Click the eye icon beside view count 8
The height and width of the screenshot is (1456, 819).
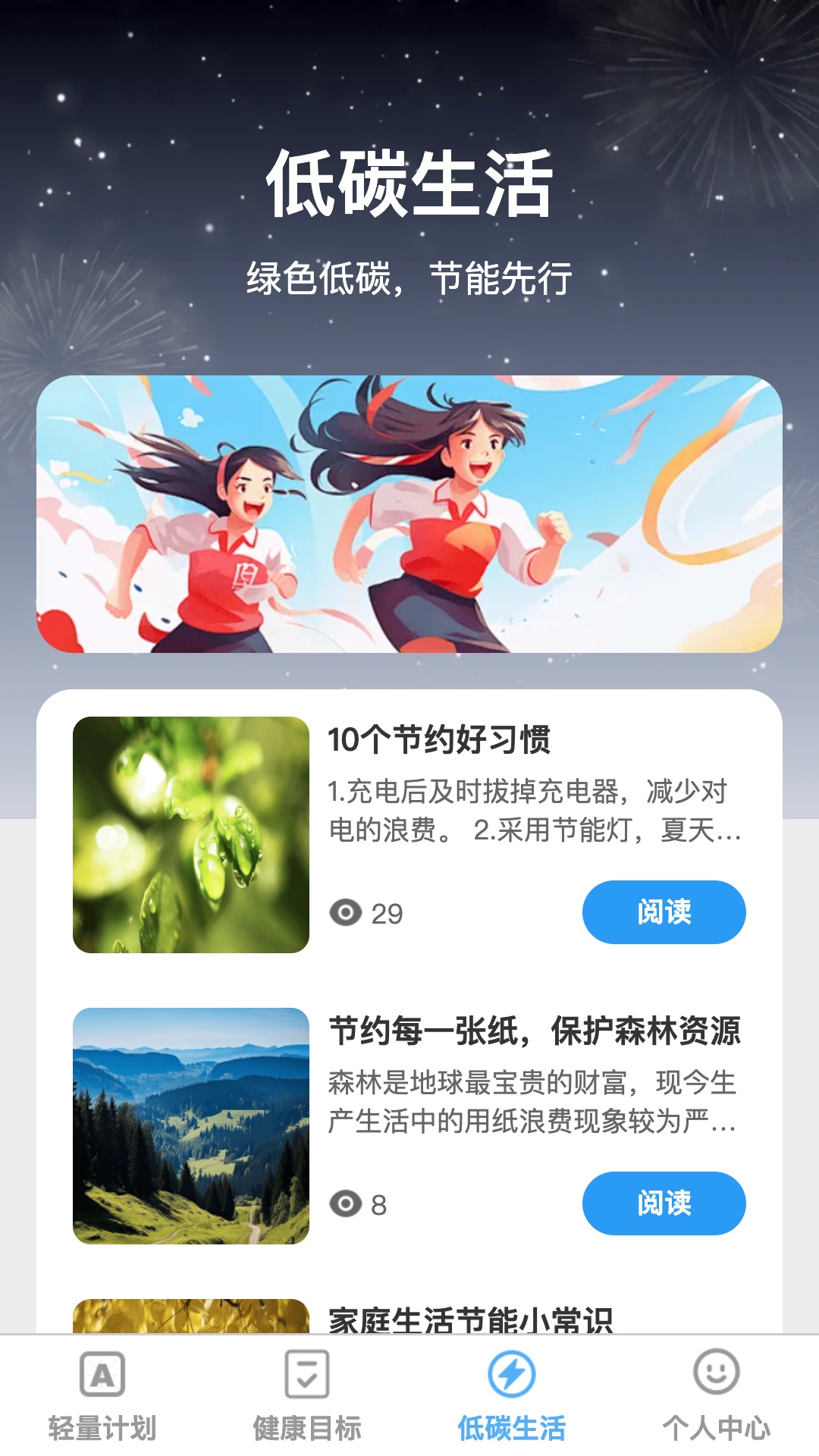point(346,1203)
